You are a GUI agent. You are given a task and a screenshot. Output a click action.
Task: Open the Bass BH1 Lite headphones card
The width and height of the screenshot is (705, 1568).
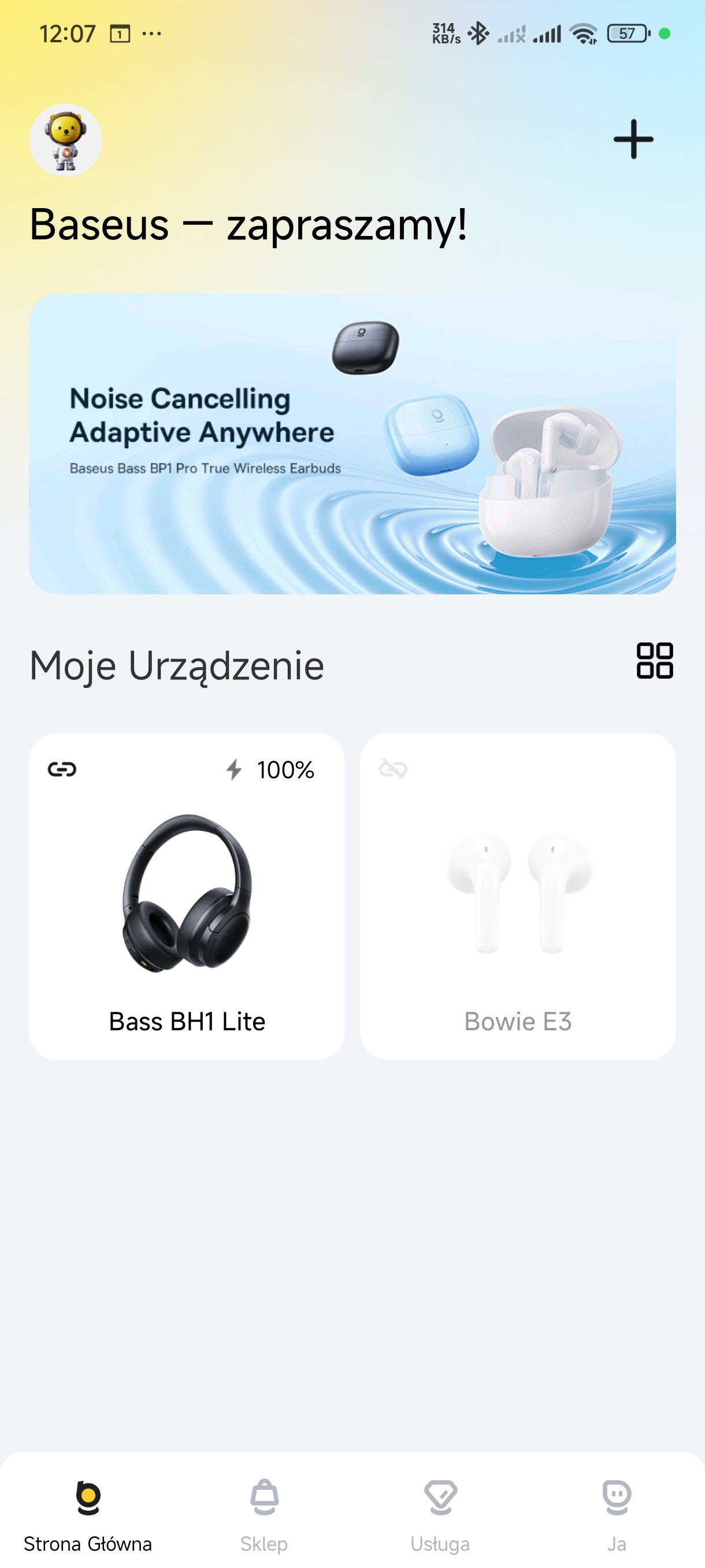tap(187, 896)
